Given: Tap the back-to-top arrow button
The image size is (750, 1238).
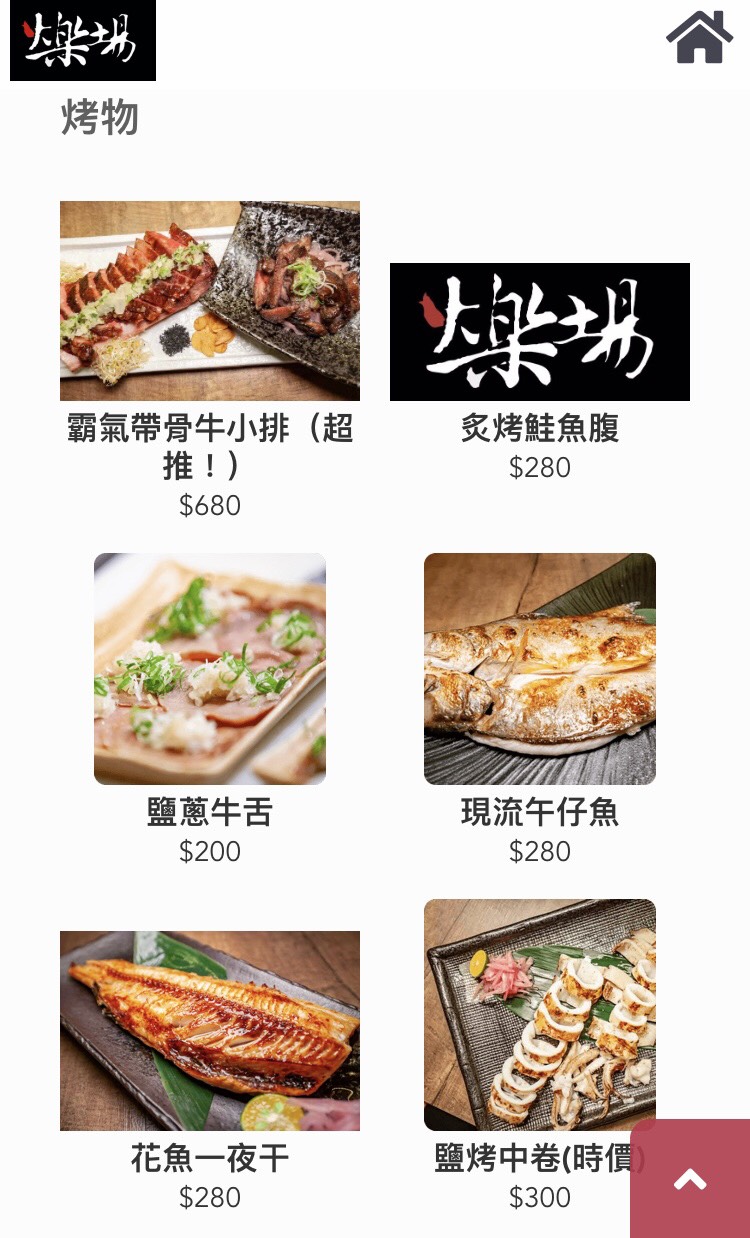Looking at the screenshot, I should 690,1179.
